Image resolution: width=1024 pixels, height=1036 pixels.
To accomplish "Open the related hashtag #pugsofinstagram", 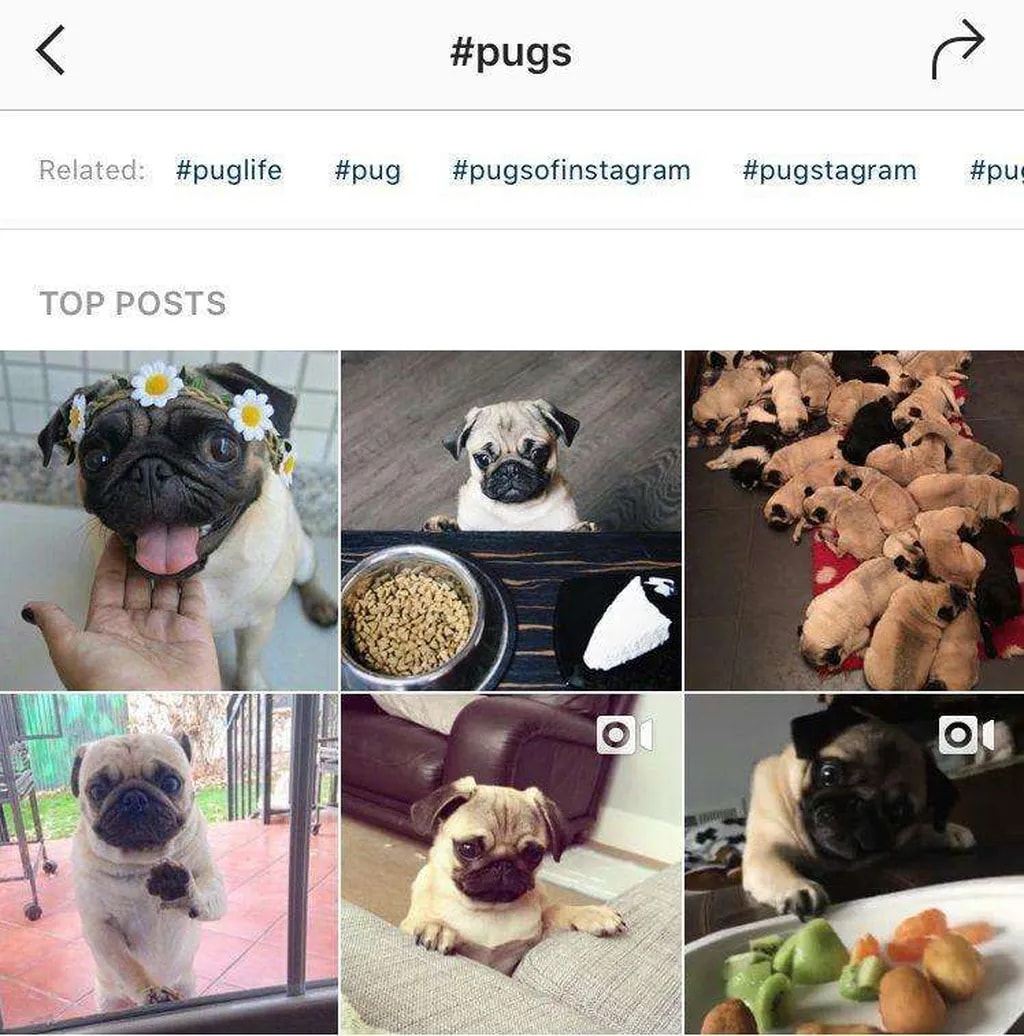I will (571, 170).
